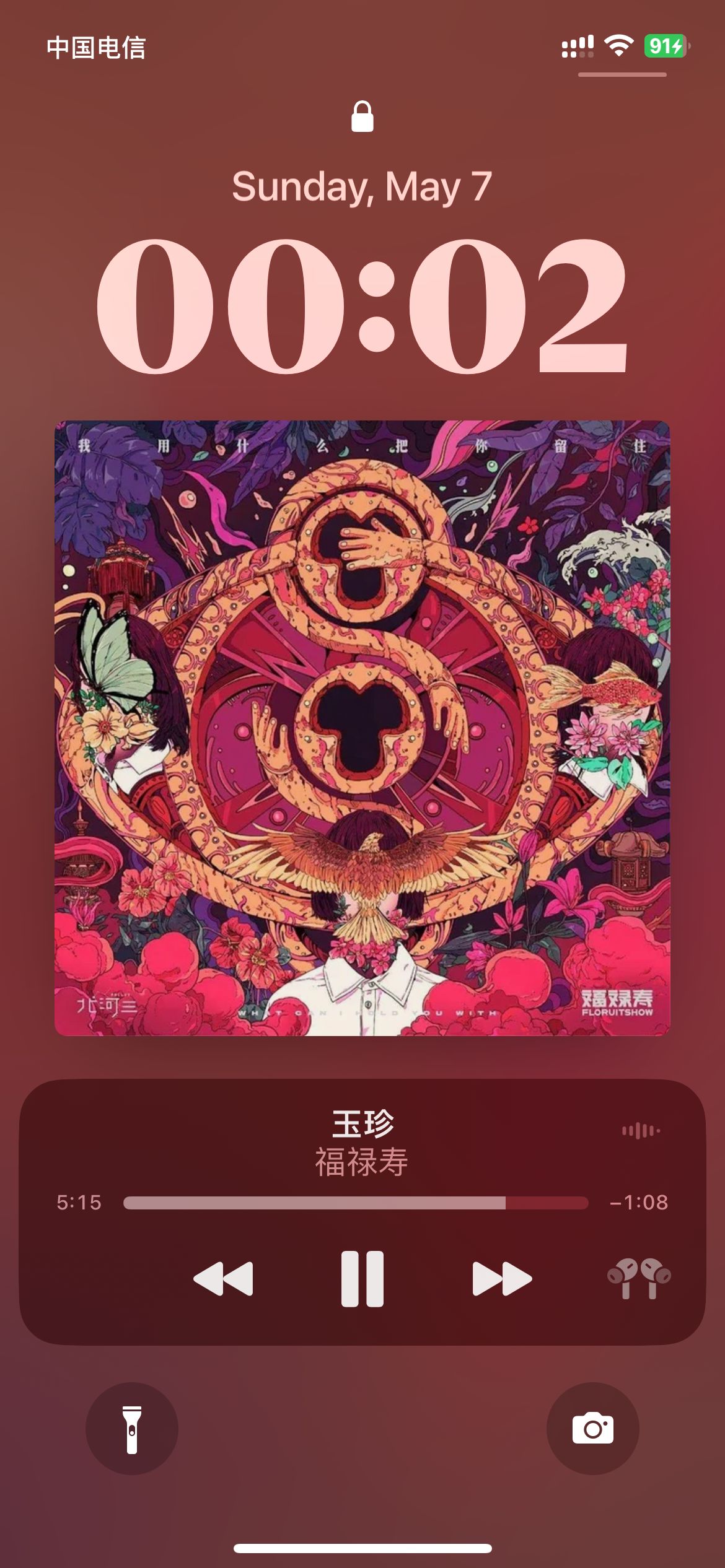Image resolution: width=725 pixels, height=1568 pixels.
Task: Go back to the previous track
Action: click(223, 1279)
